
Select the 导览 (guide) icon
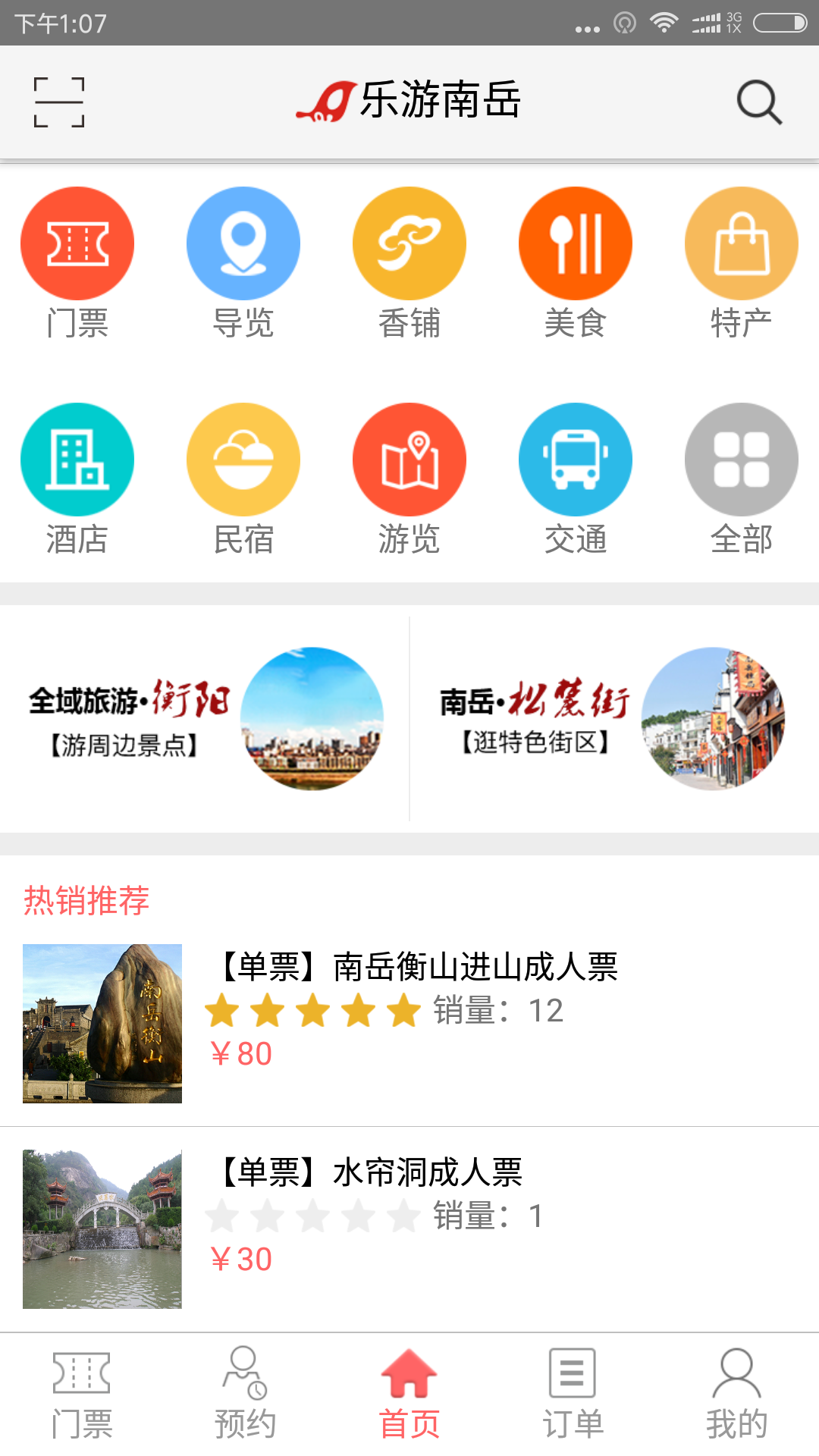pyautogui.click(x=243, y=243)
